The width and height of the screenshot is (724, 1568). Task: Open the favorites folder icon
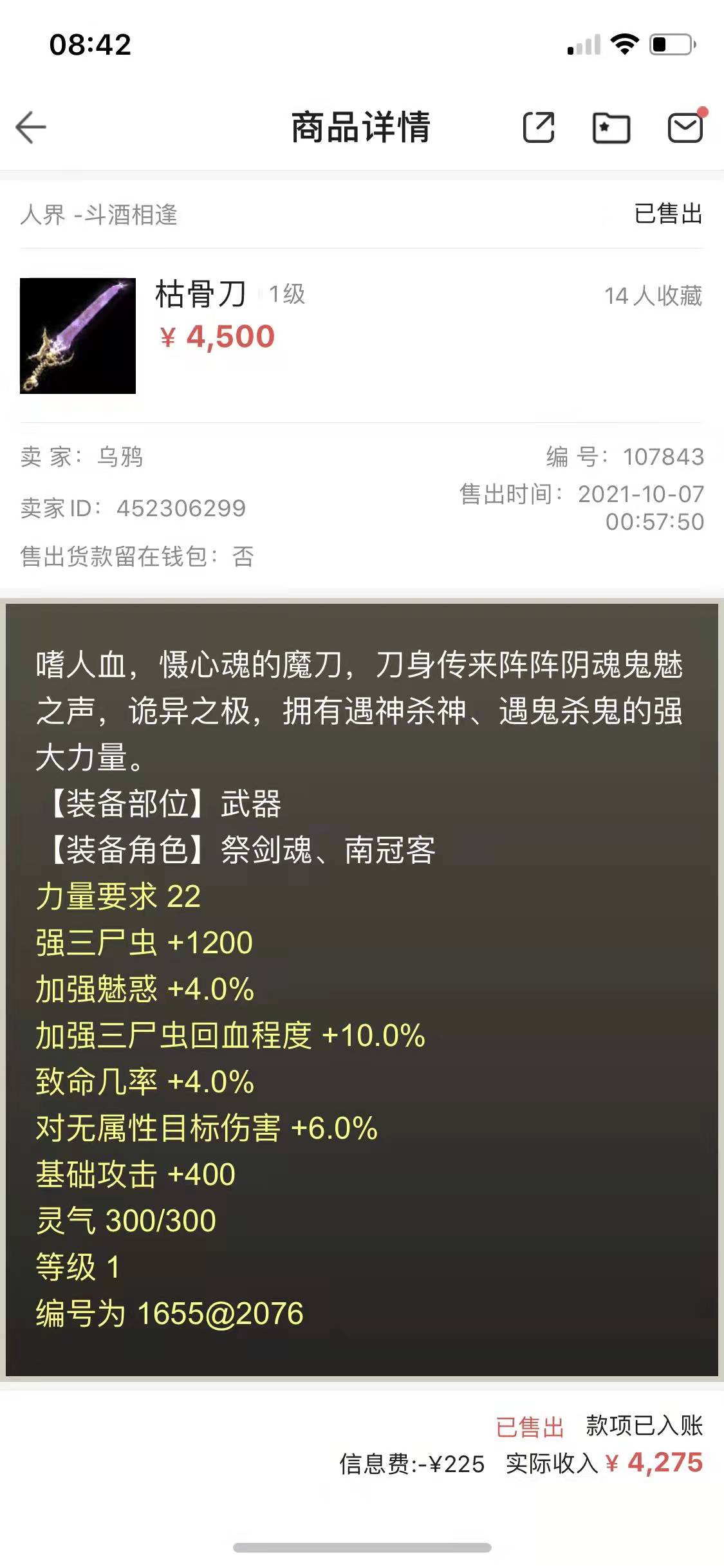[x=611, y=127]
